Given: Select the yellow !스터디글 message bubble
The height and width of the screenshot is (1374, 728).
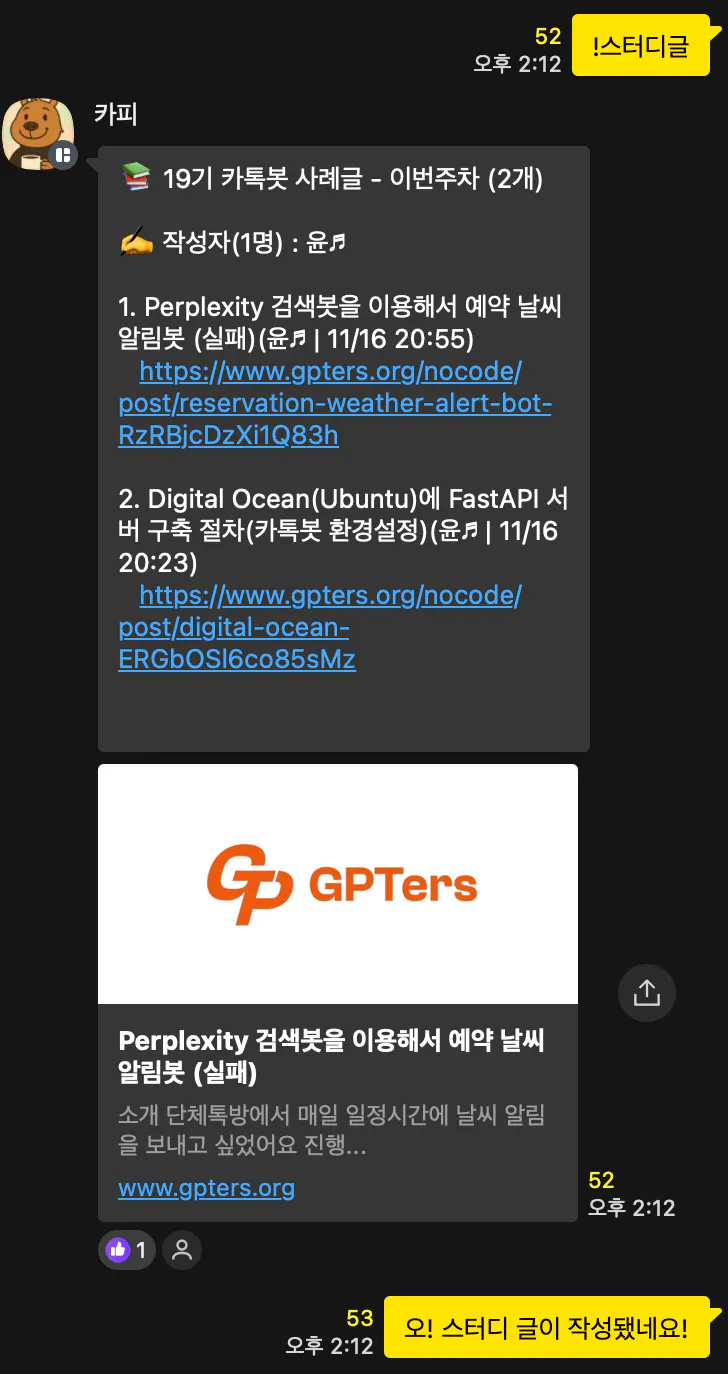Looking at the screenshot, I should tap(641, 45).
